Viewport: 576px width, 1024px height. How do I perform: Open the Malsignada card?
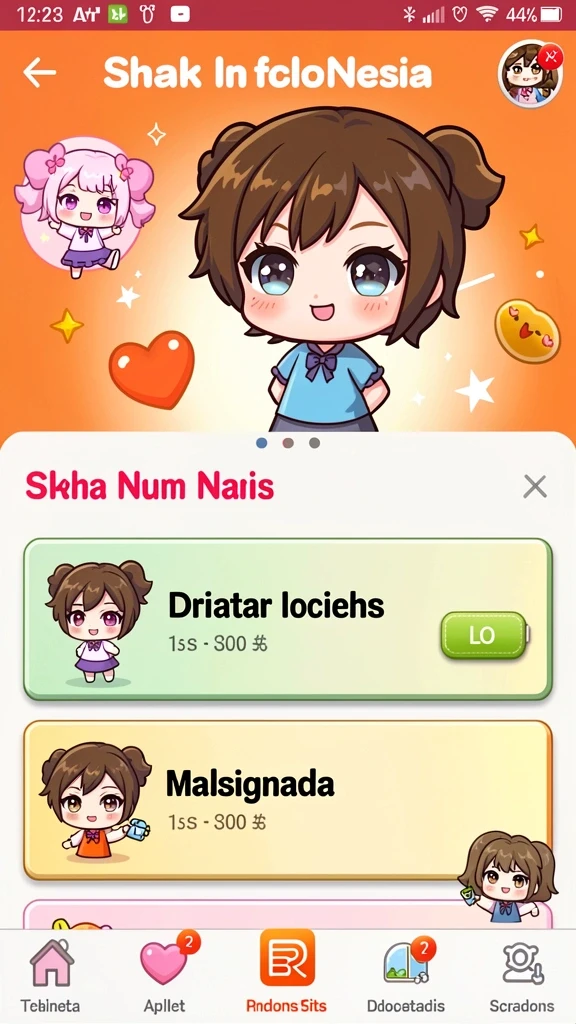(288, 801)
